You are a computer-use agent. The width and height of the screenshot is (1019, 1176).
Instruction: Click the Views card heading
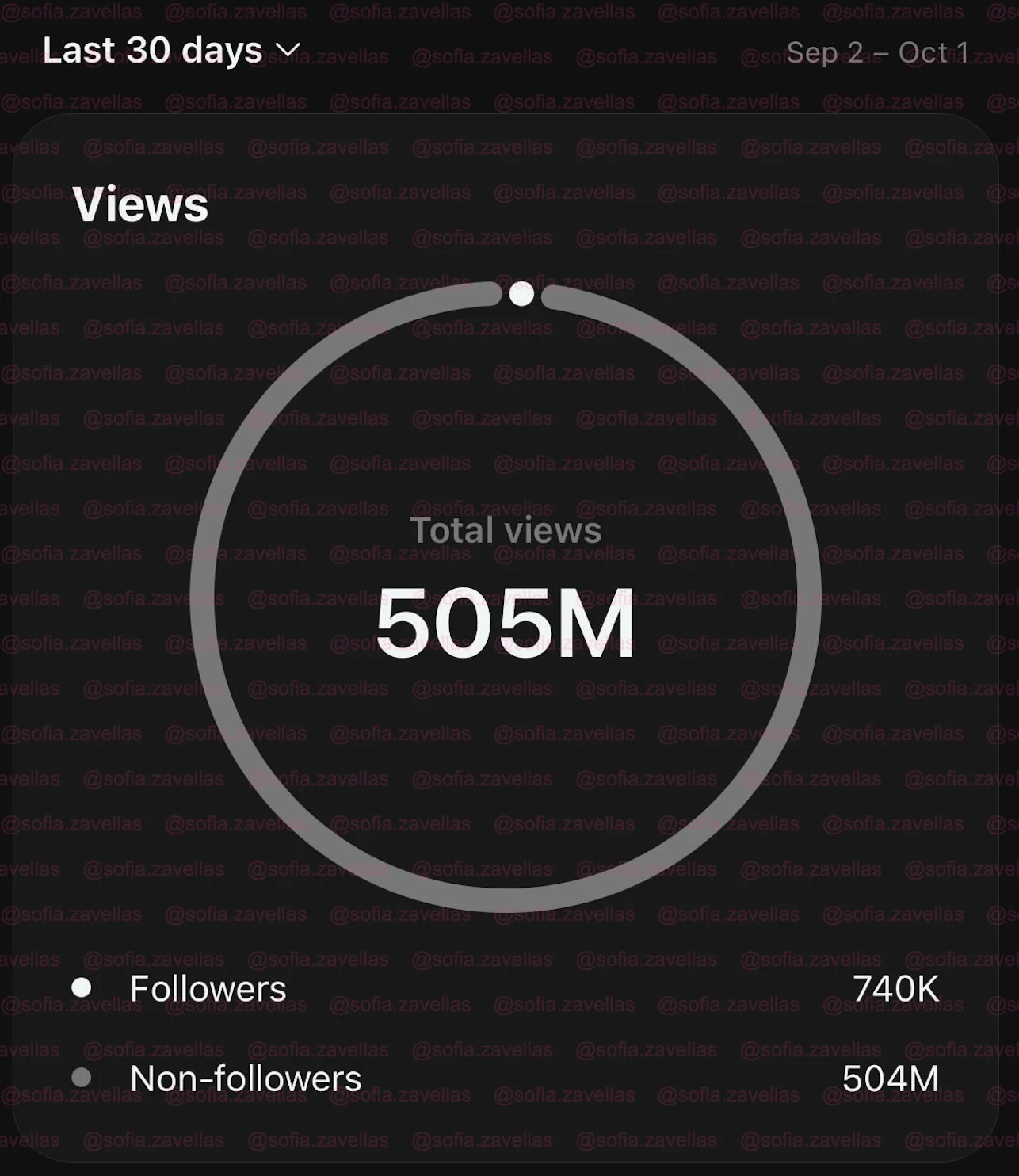143,204
